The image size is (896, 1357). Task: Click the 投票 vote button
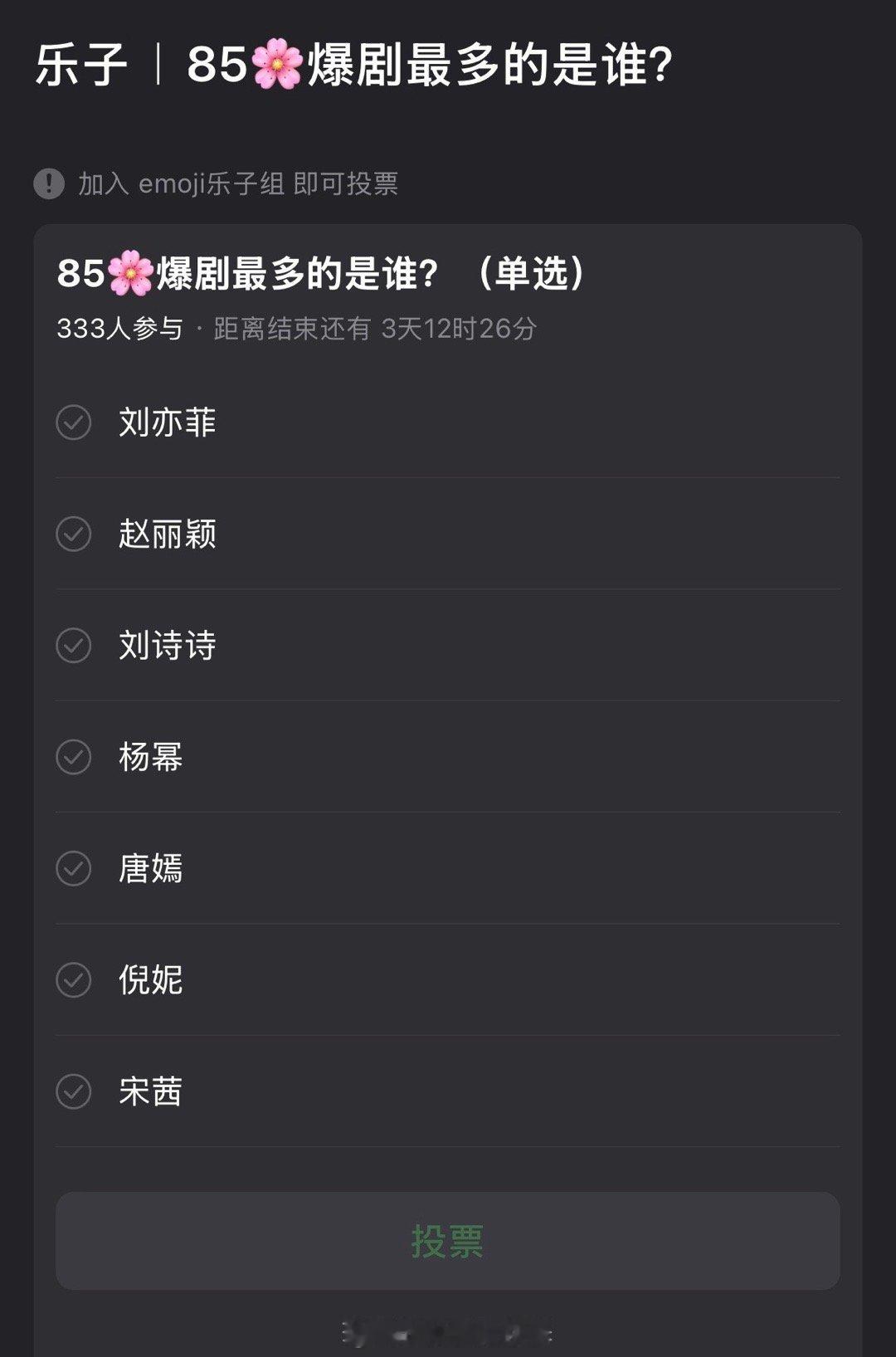[x=448, y=1242]
